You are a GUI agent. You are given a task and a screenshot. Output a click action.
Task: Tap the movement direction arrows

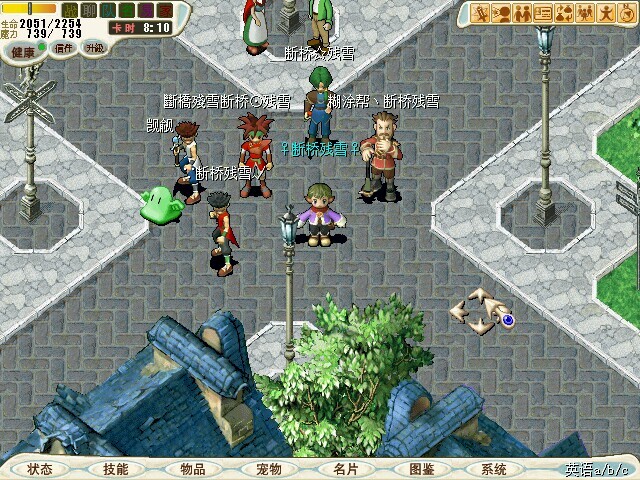478,310
